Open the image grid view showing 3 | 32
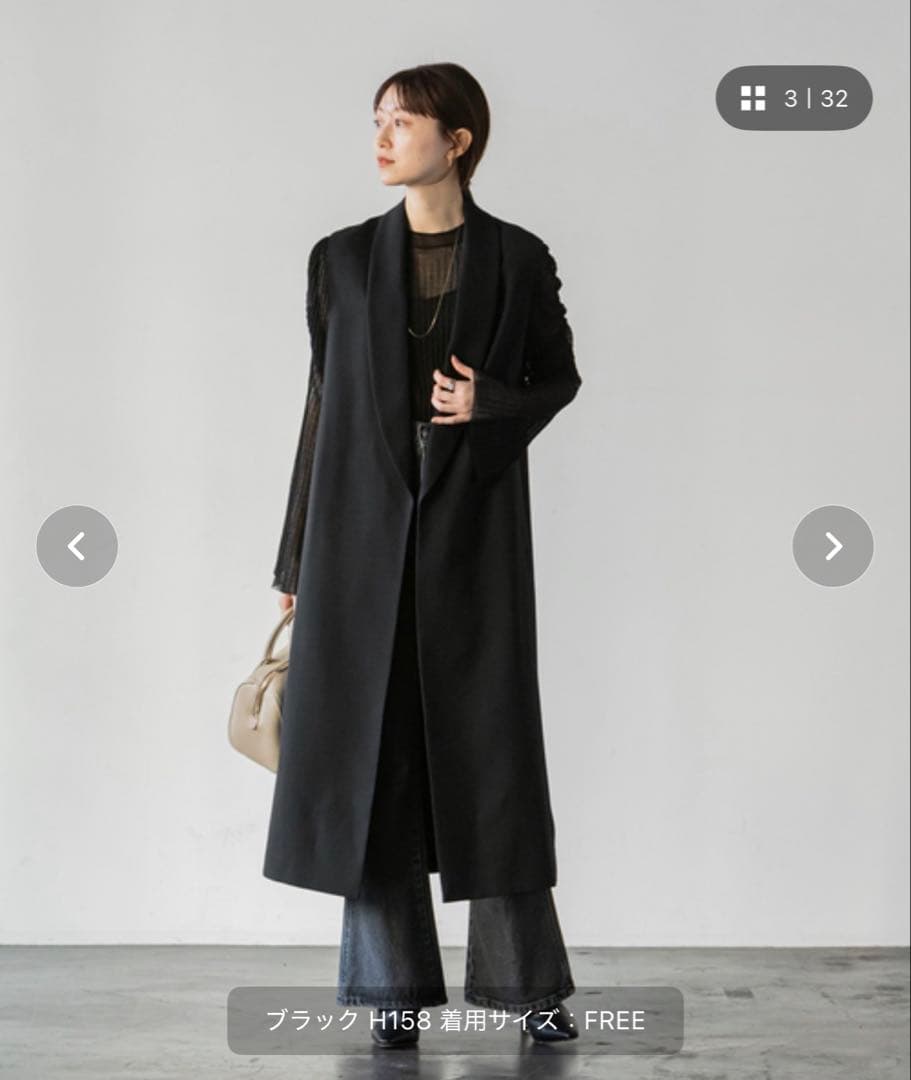The width and height of the screenshot is (911, 1080). coord(793,98)
